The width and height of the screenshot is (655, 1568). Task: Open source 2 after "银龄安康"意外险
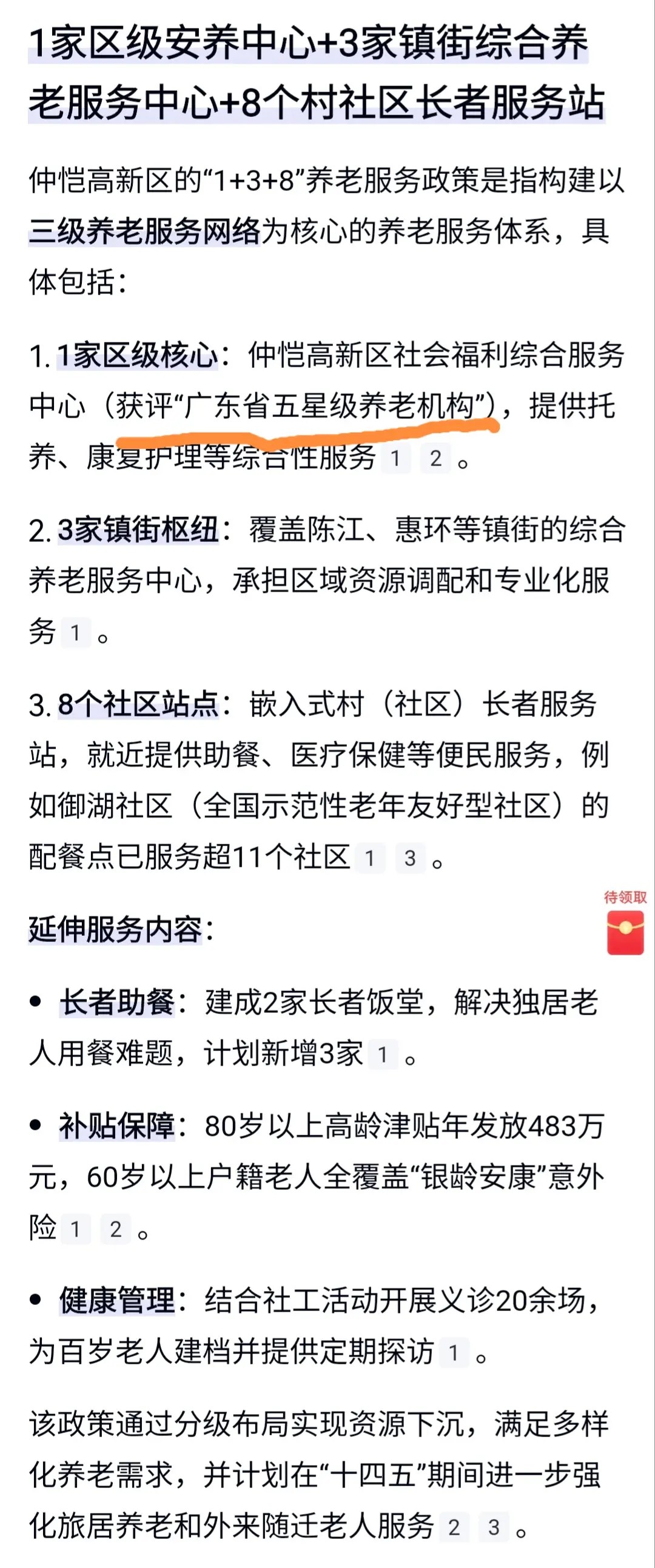(x=116, y=1229)
